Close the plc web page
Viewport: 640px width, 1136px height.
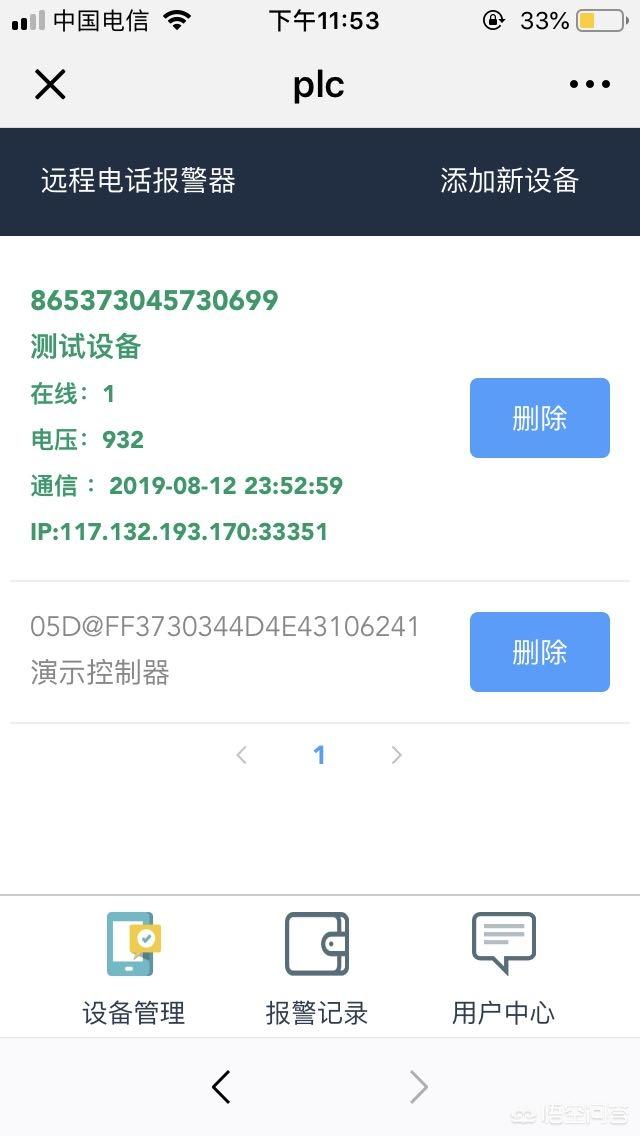tap(50, 84)
